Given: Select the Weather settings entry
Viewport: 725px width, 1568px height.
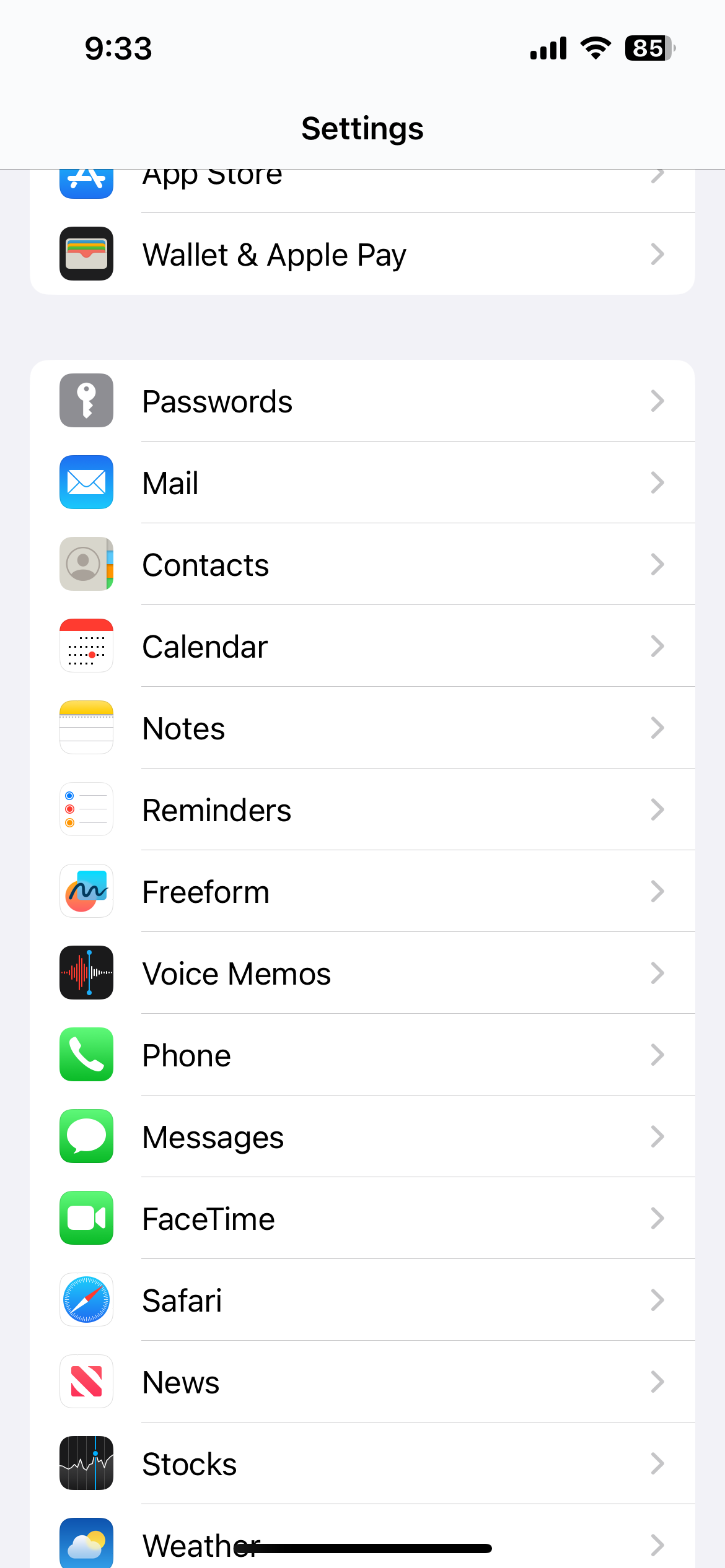Looking at the screenshot, I should click(x=362, y=1543).
